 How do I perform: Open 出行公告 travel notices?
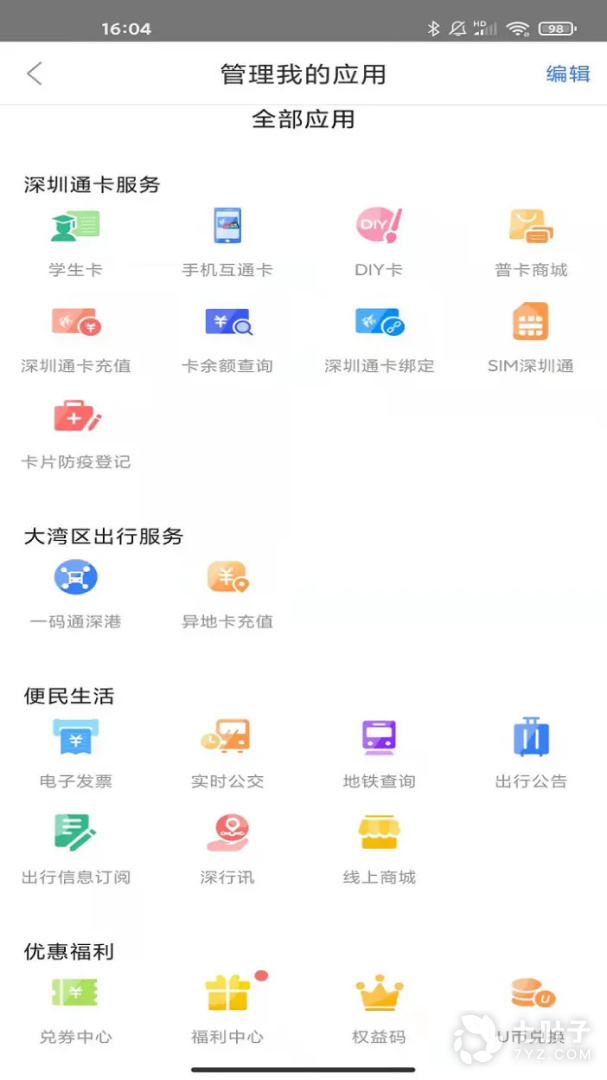[531, 752]
